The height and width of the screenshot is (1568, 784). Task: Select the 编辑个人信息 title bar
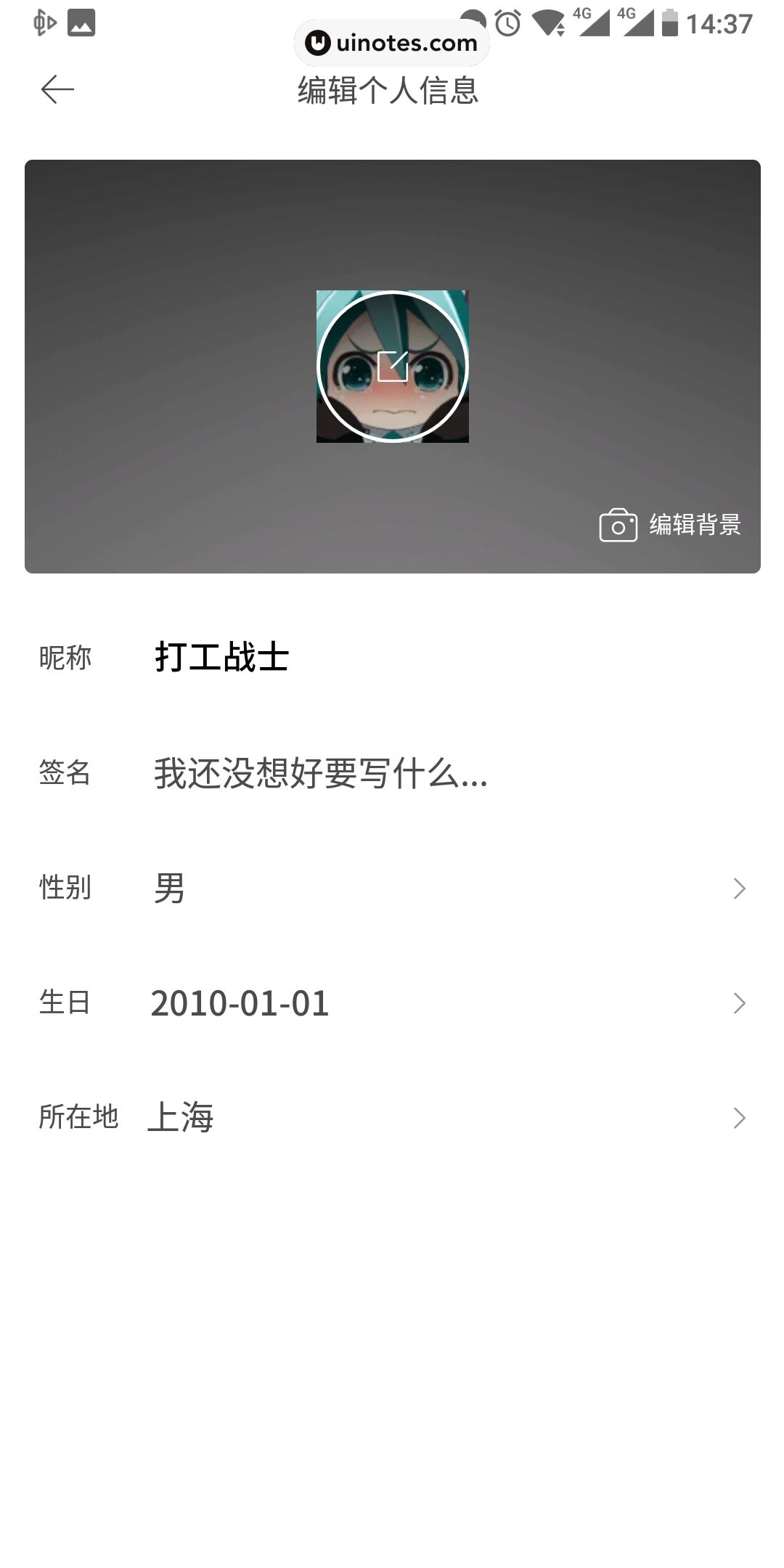(387, 90)
